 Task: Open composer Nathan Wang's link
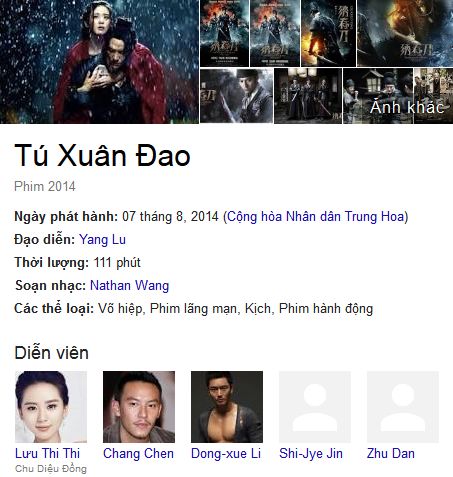129,286
